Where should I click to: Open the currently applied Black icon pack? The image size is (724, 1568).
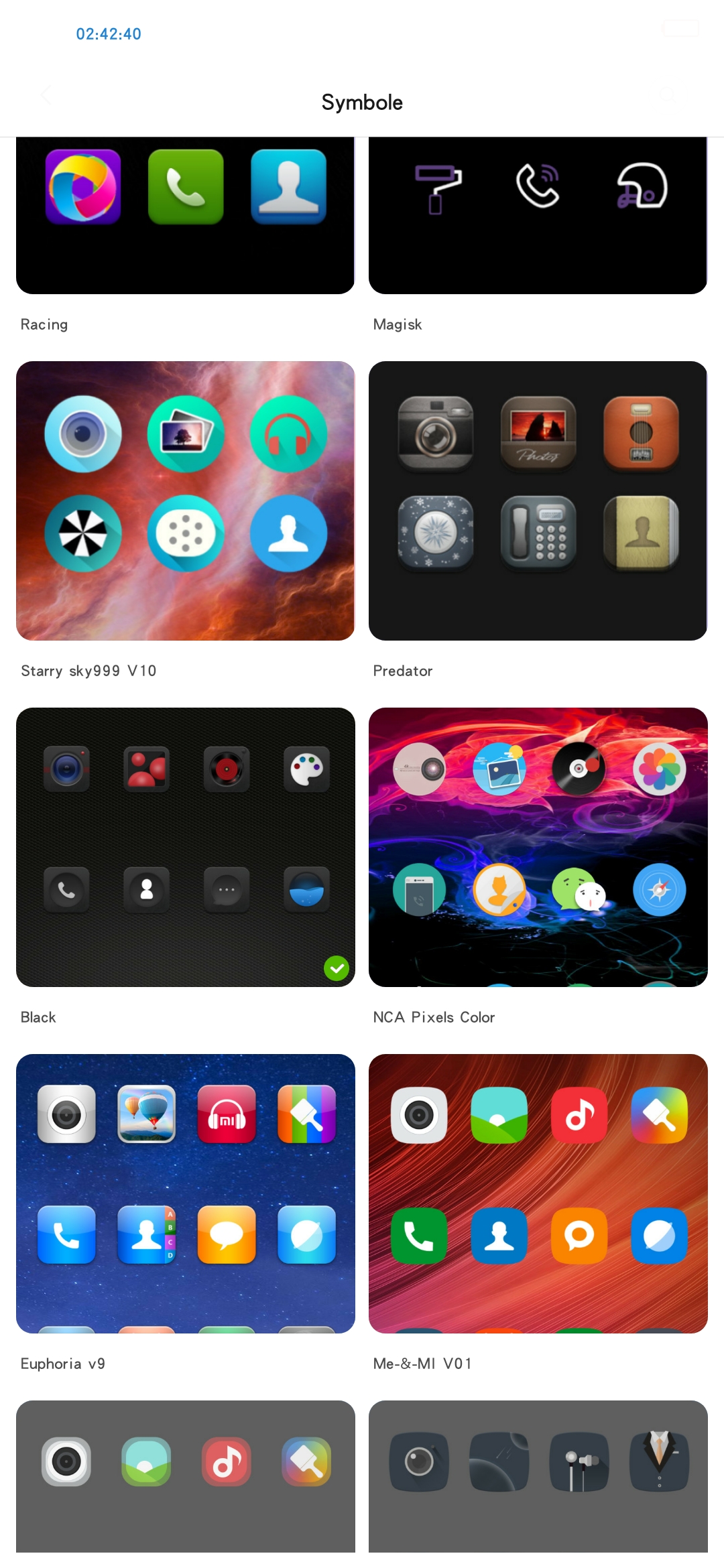point(185,847)
